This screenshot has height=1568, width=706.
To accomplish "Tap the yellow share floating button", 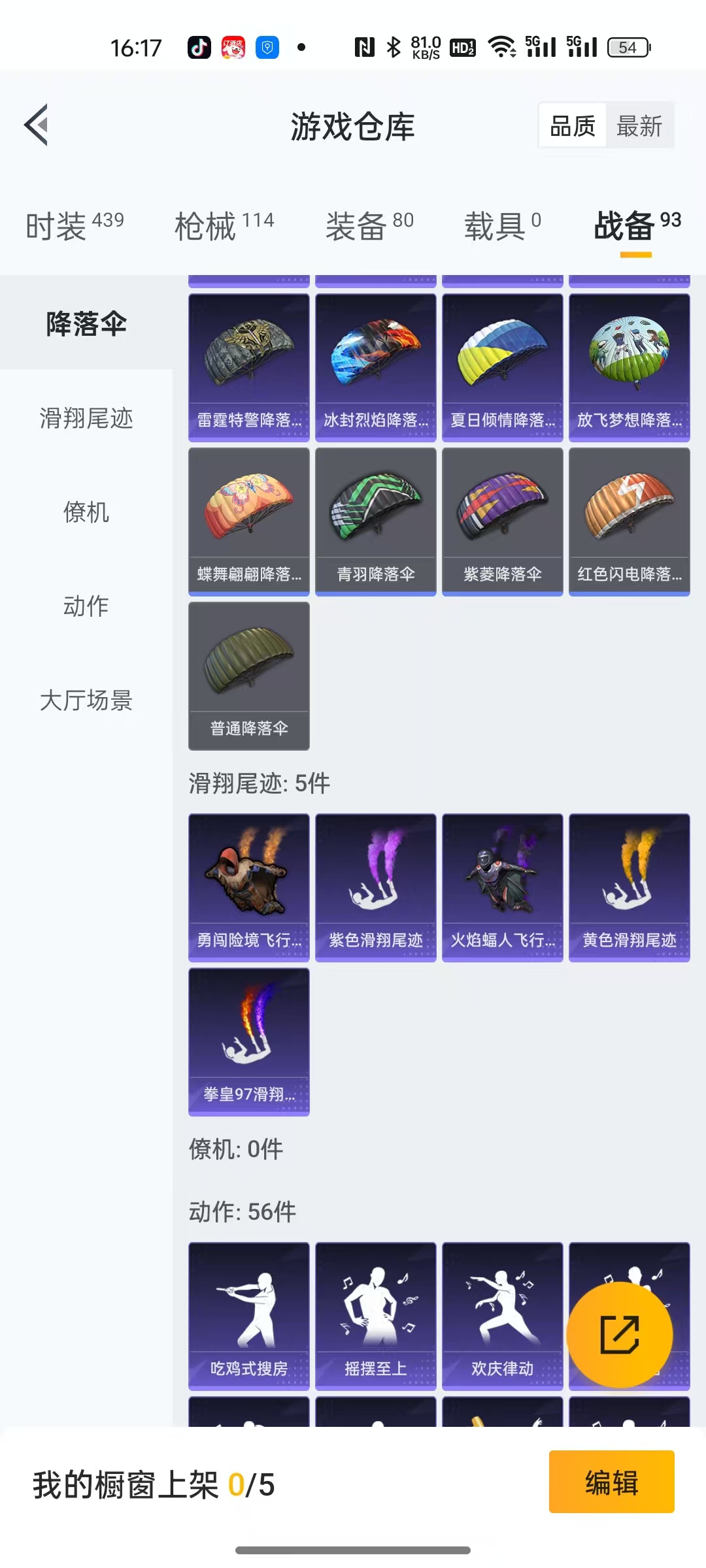I will [x=619, y=1334].
